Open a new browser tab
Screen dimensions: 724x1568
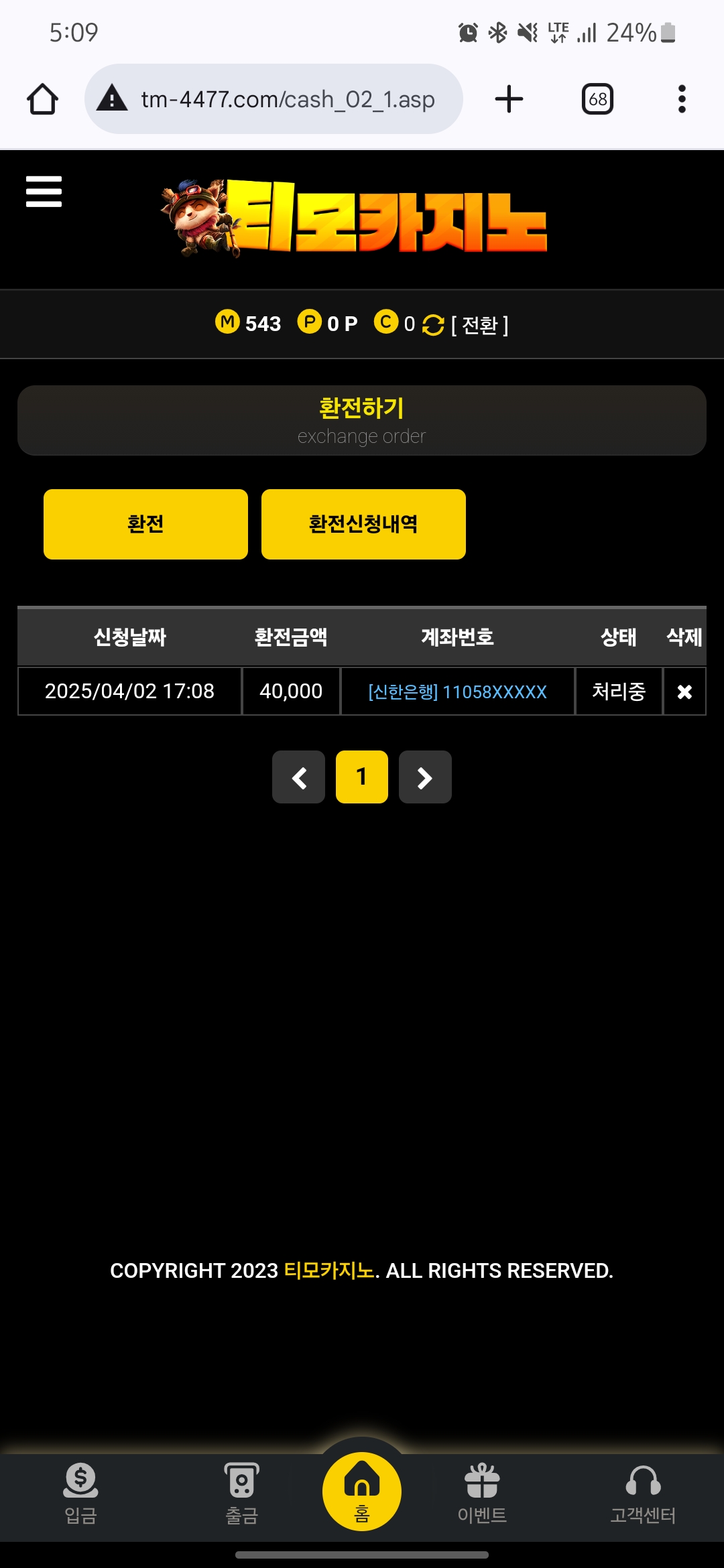(509, 99)
